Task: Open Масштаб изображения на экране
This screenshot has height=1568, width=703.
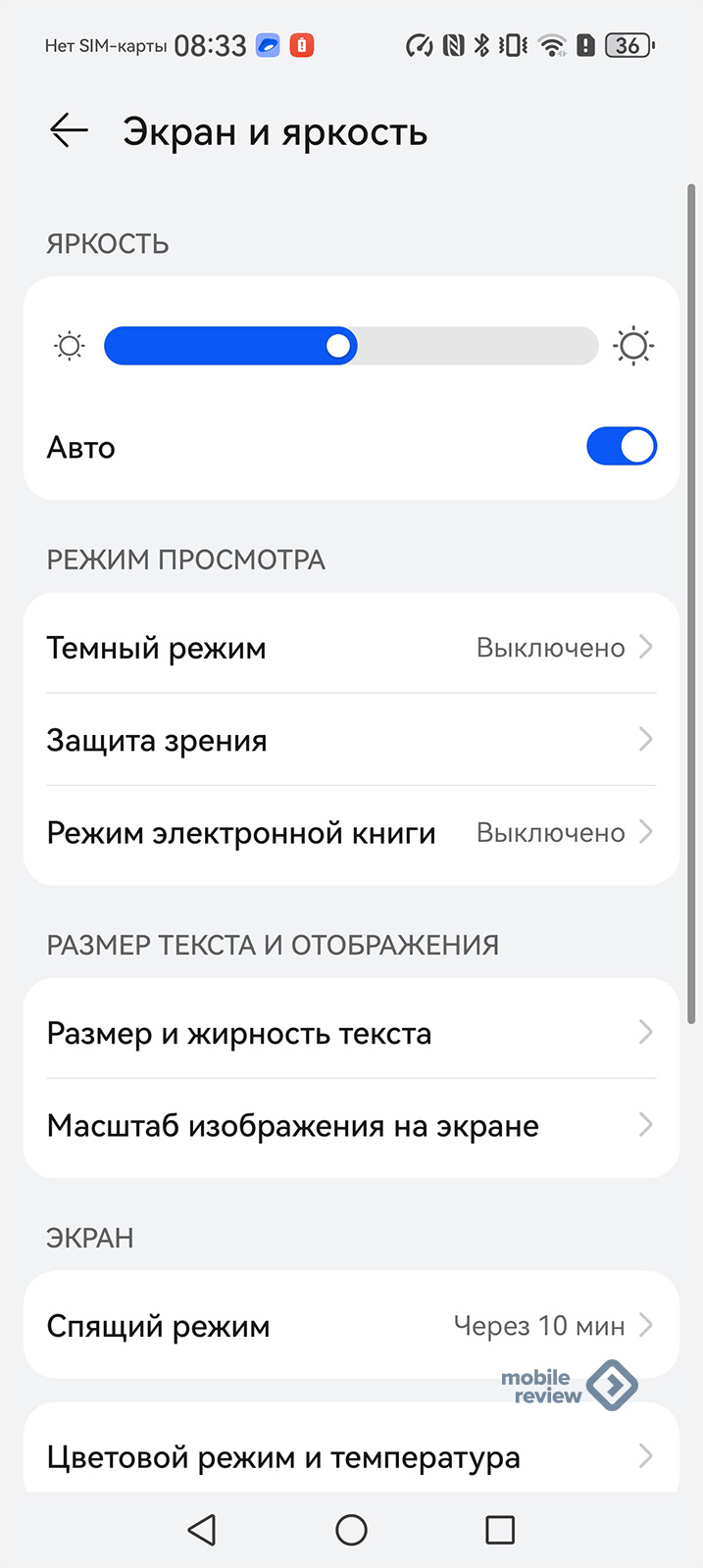Action: pos(351,1125)
